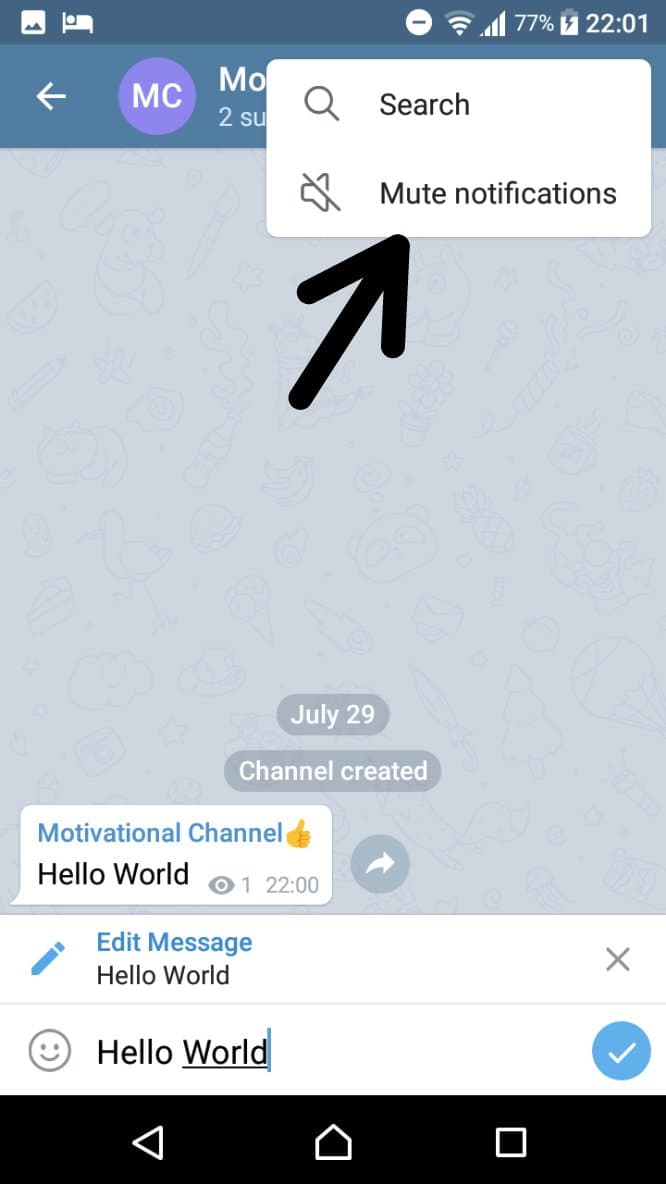Go back using the header arrow

click(x=51, y=96)
